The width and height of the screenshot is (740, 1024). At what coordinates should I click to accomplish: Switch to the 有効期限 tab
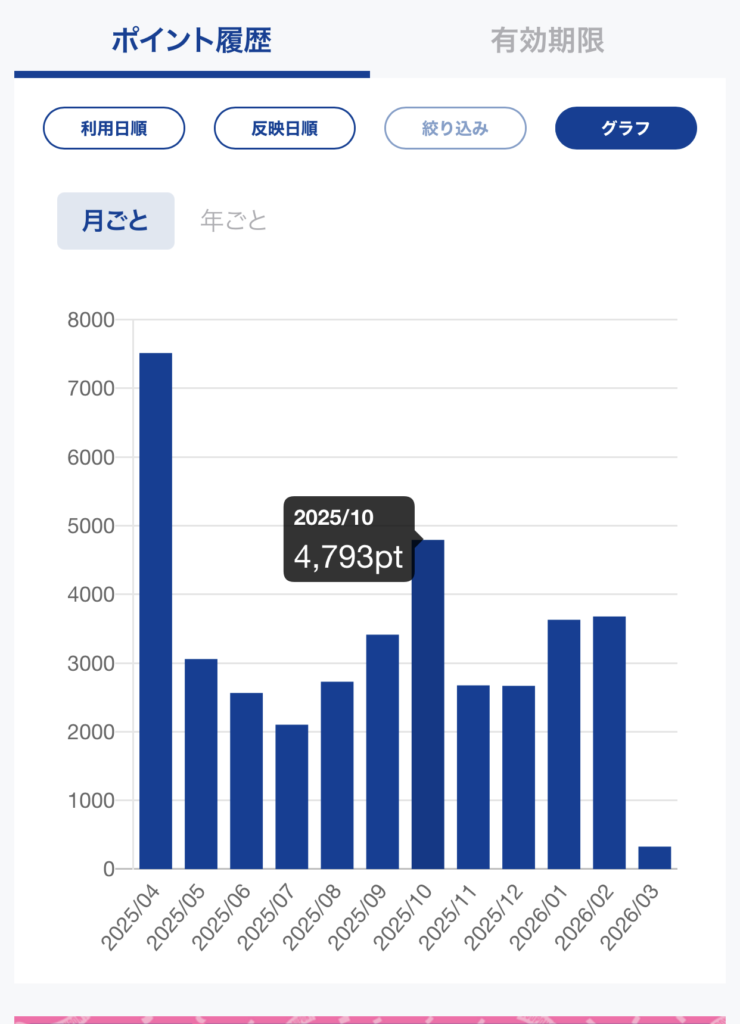click(x=547, y=40)
